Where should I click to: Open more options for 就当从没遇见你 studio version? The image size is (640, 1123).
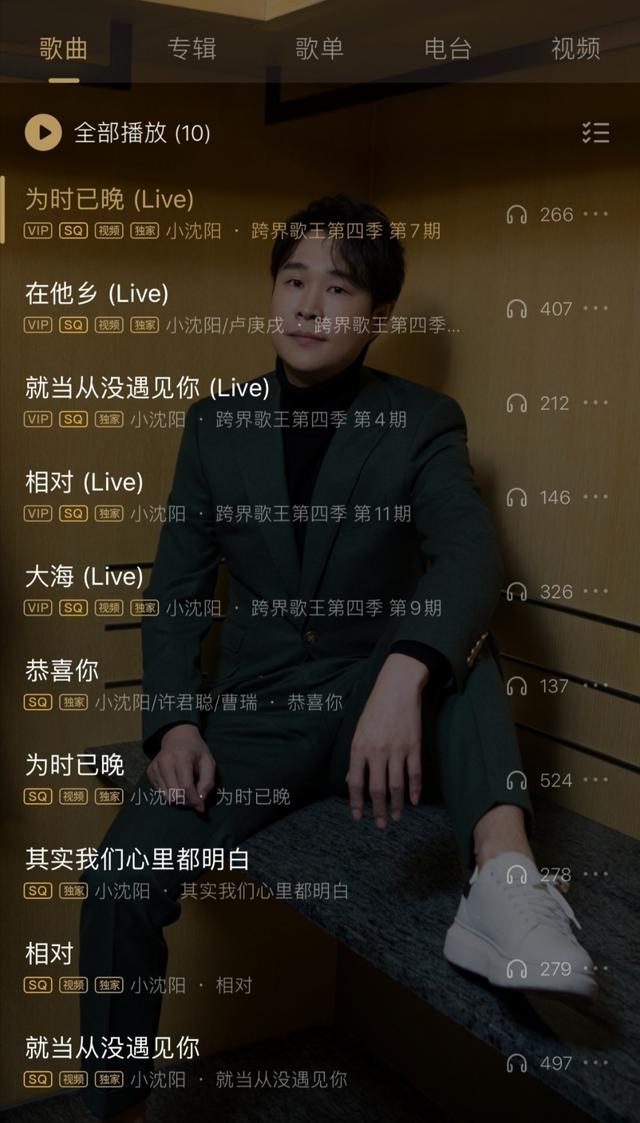click(x=596, y=1062)
